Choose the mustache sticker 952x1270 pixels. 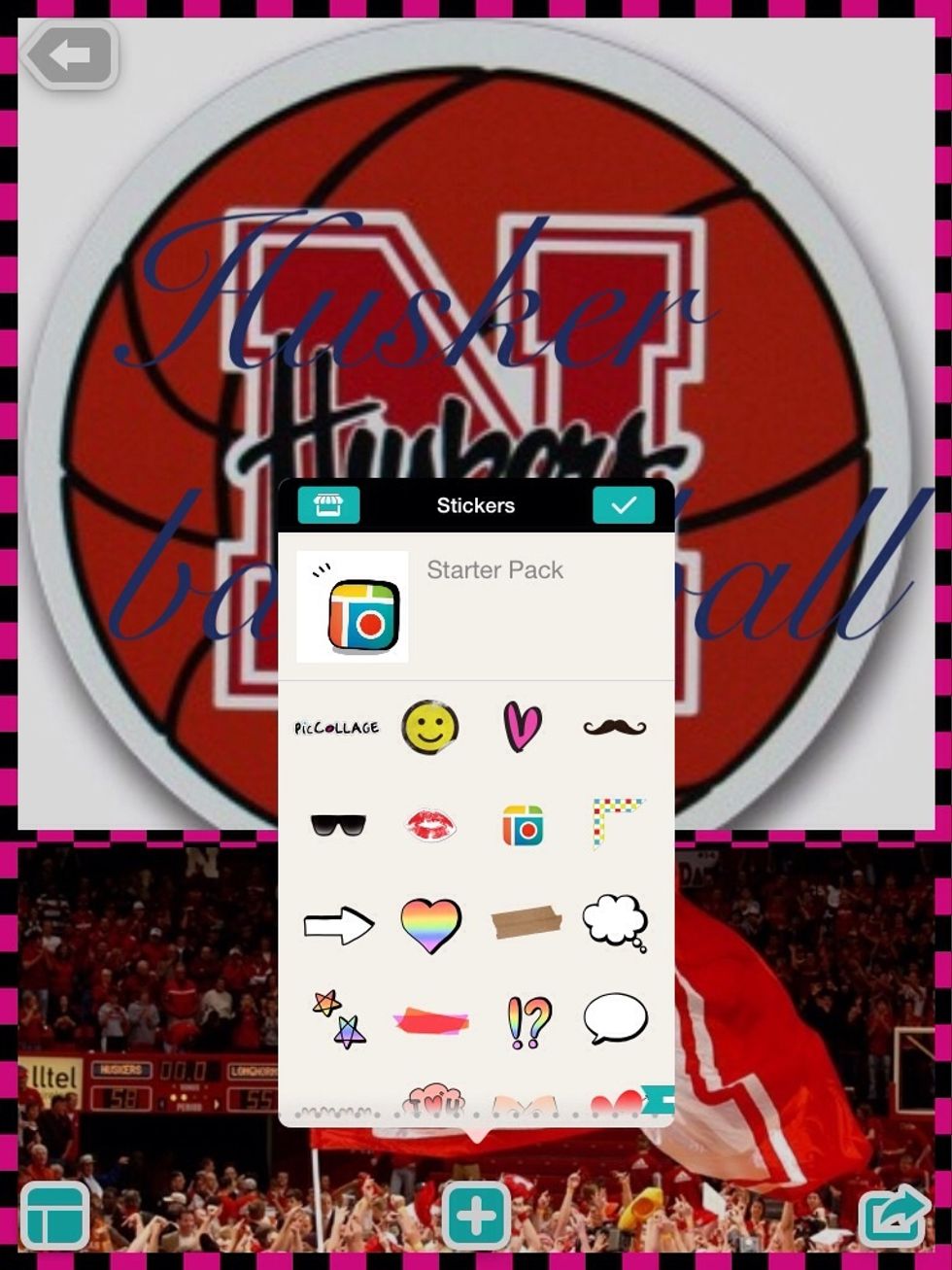pyautogui.click(x=614, y=727)
